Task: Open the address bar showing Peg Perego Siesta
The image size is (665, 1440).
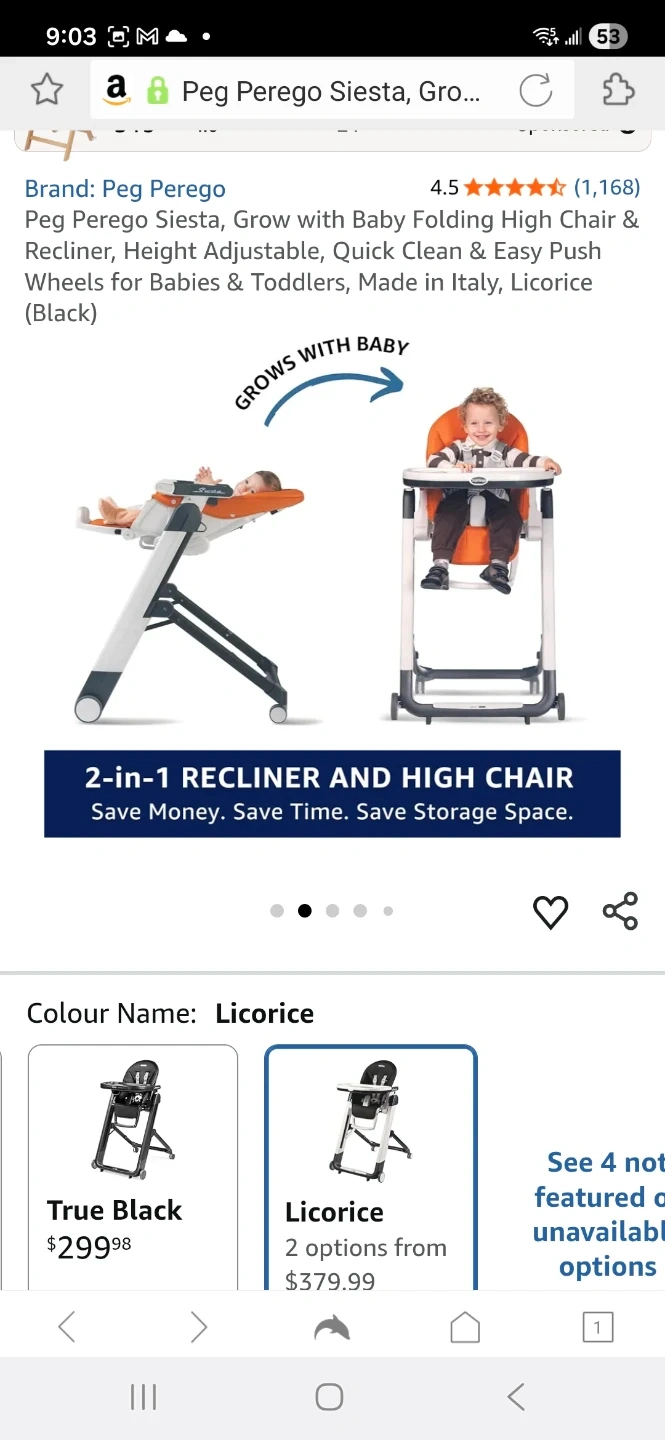Action: (x=330, y=92)
